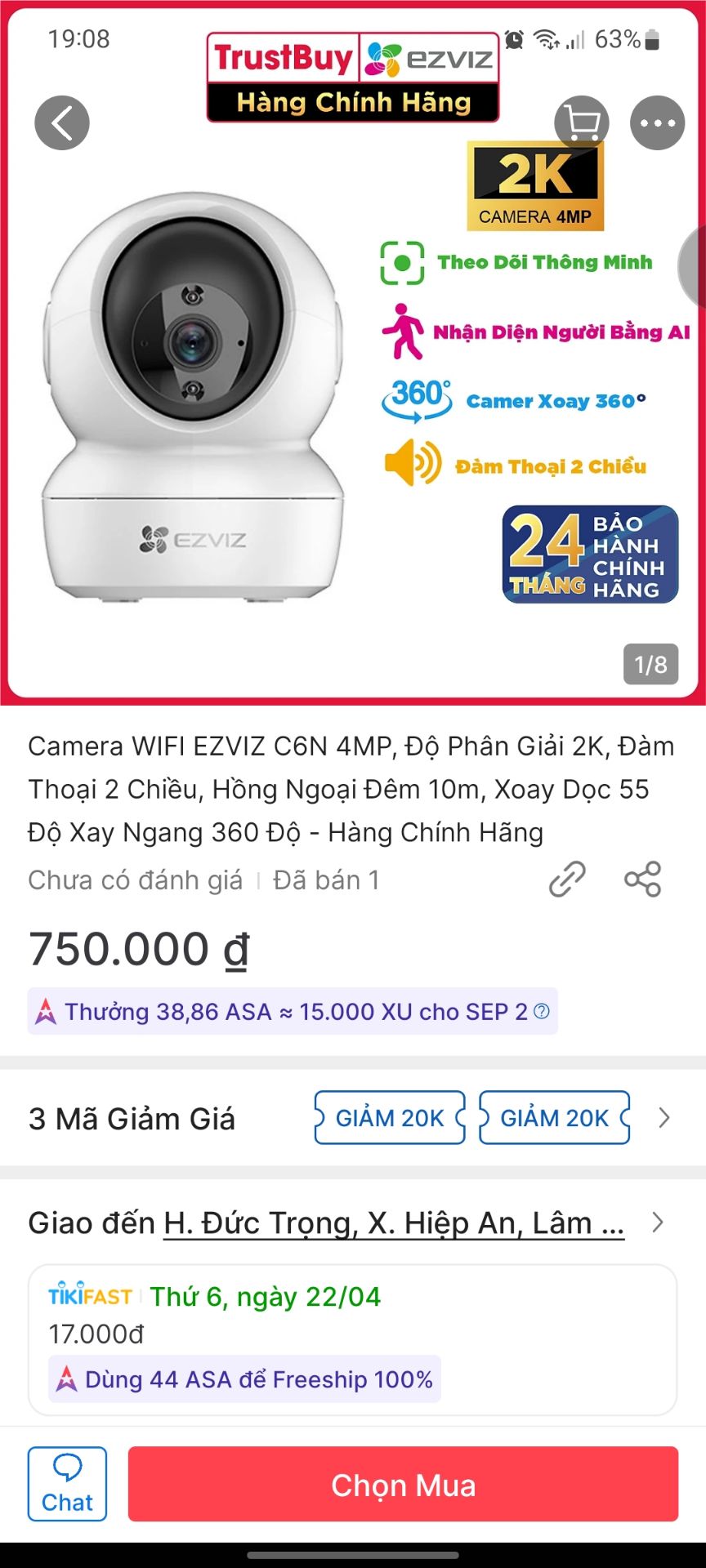Tap the ASA reward logo icon

pyautogui.click(x=45, y=1012)
